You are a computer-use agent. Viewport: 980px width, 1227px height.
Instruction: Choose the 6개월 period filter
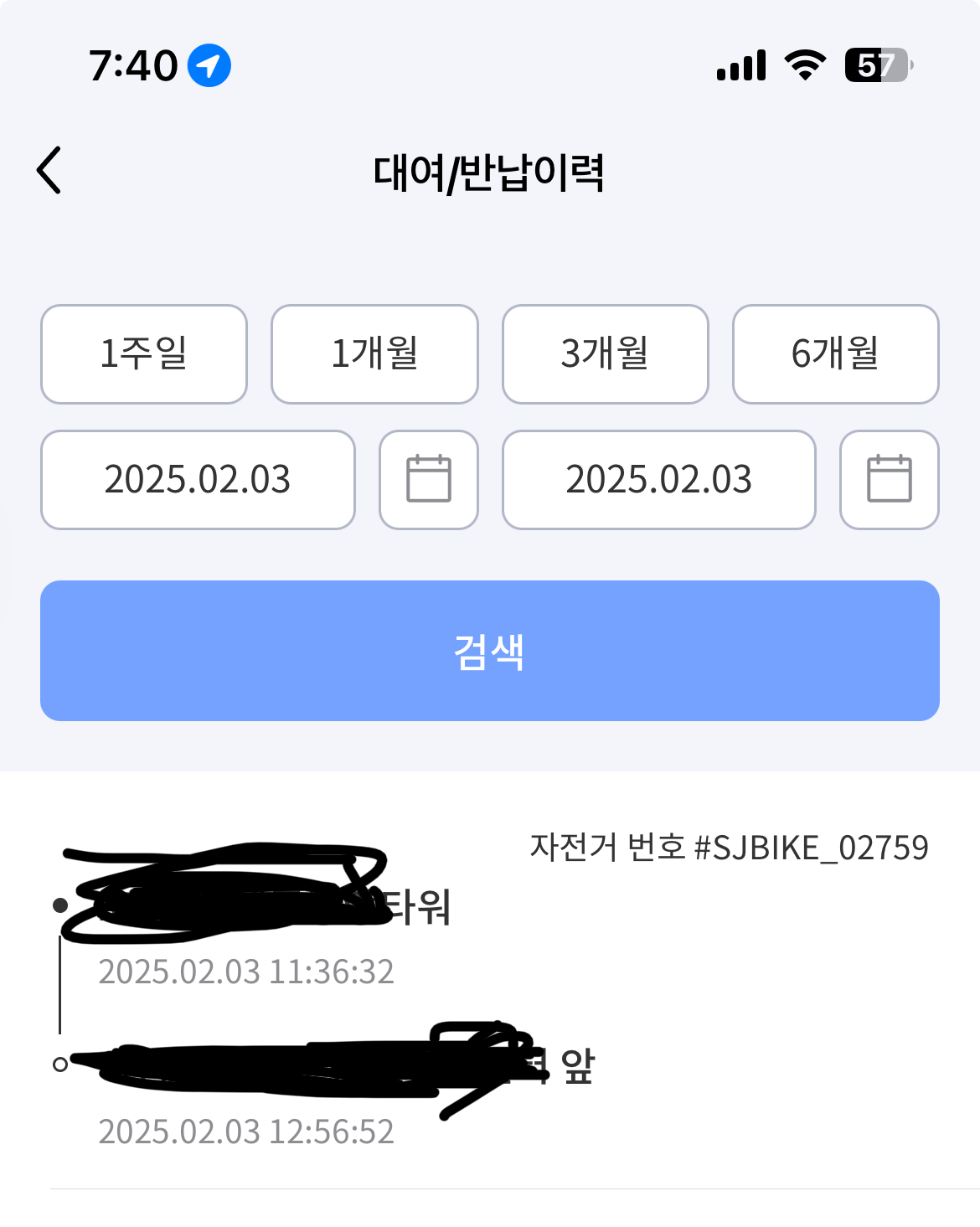[x=835, y=353]
